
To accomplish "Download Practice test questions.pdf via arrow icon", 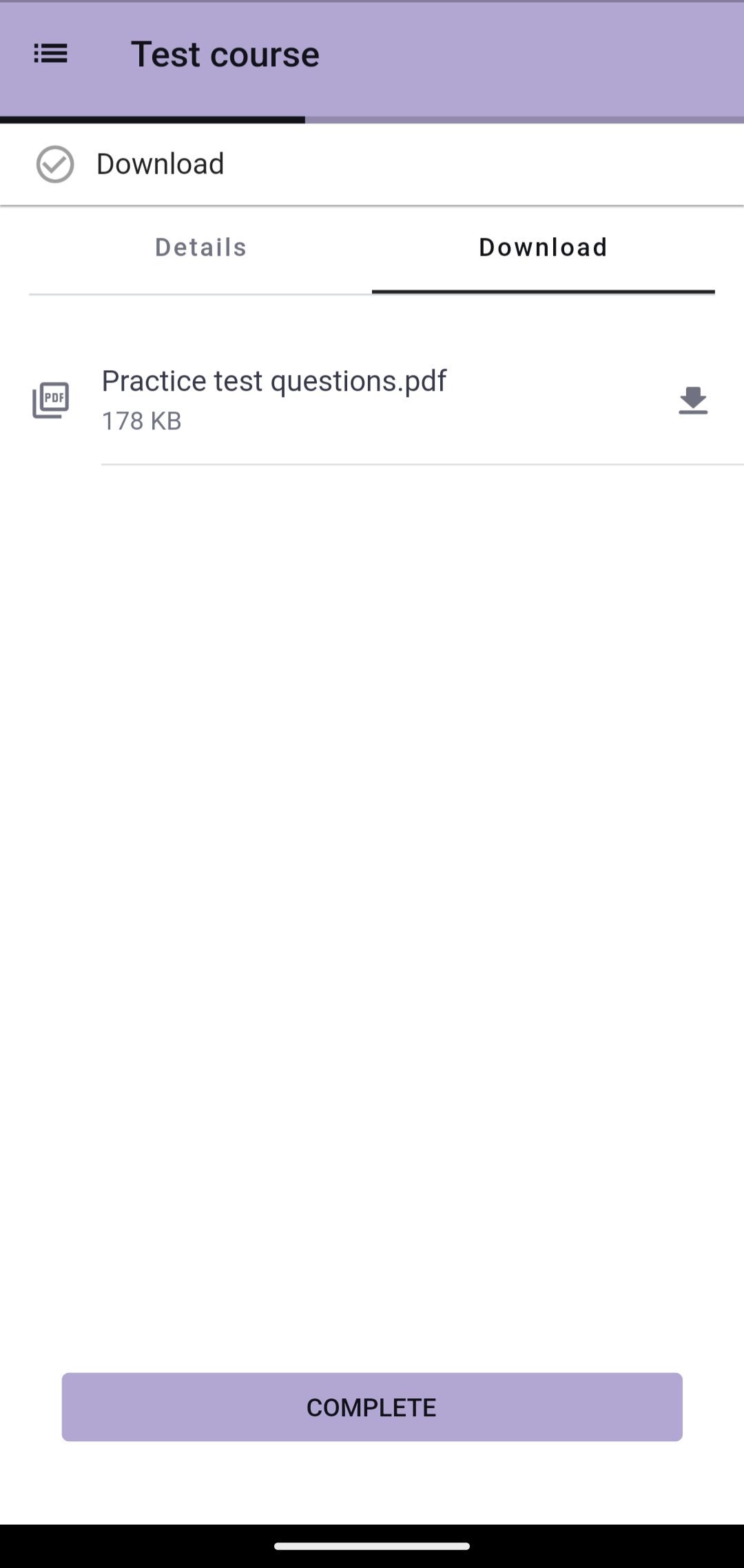I will click(x=693, y=400).
